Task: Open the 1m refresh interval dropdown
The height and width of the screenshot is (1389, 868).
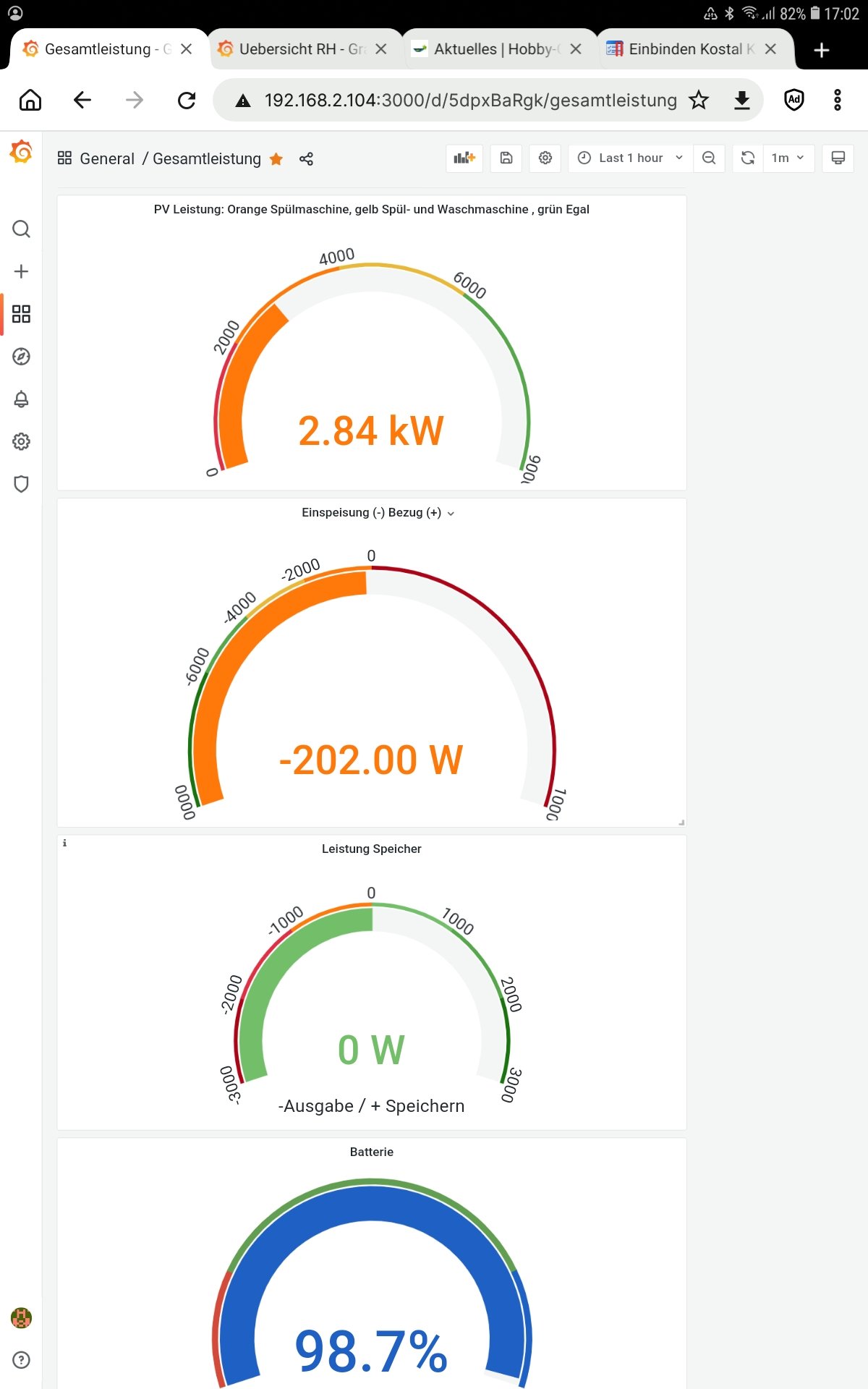Action: click(x=788, y=158)
